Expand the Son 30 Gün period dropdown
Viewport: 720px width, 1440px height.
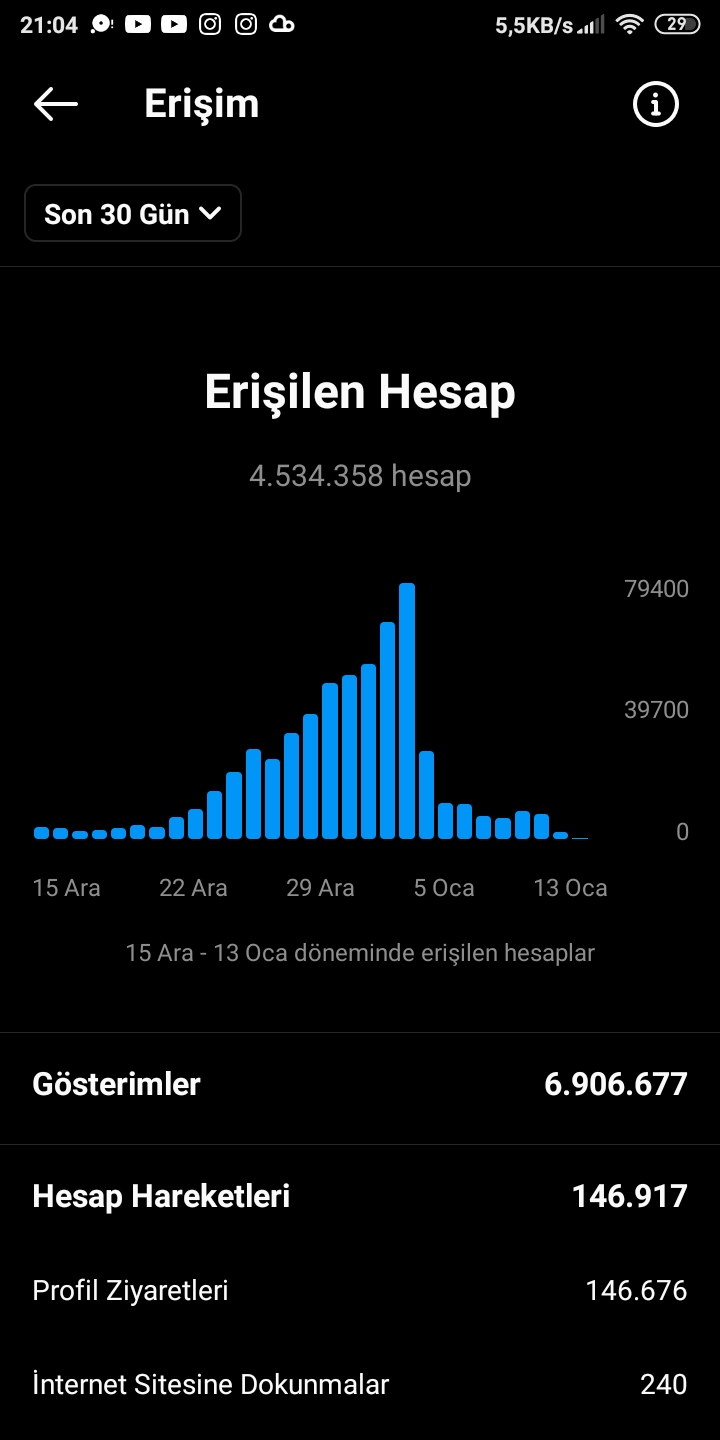(133, 213)
